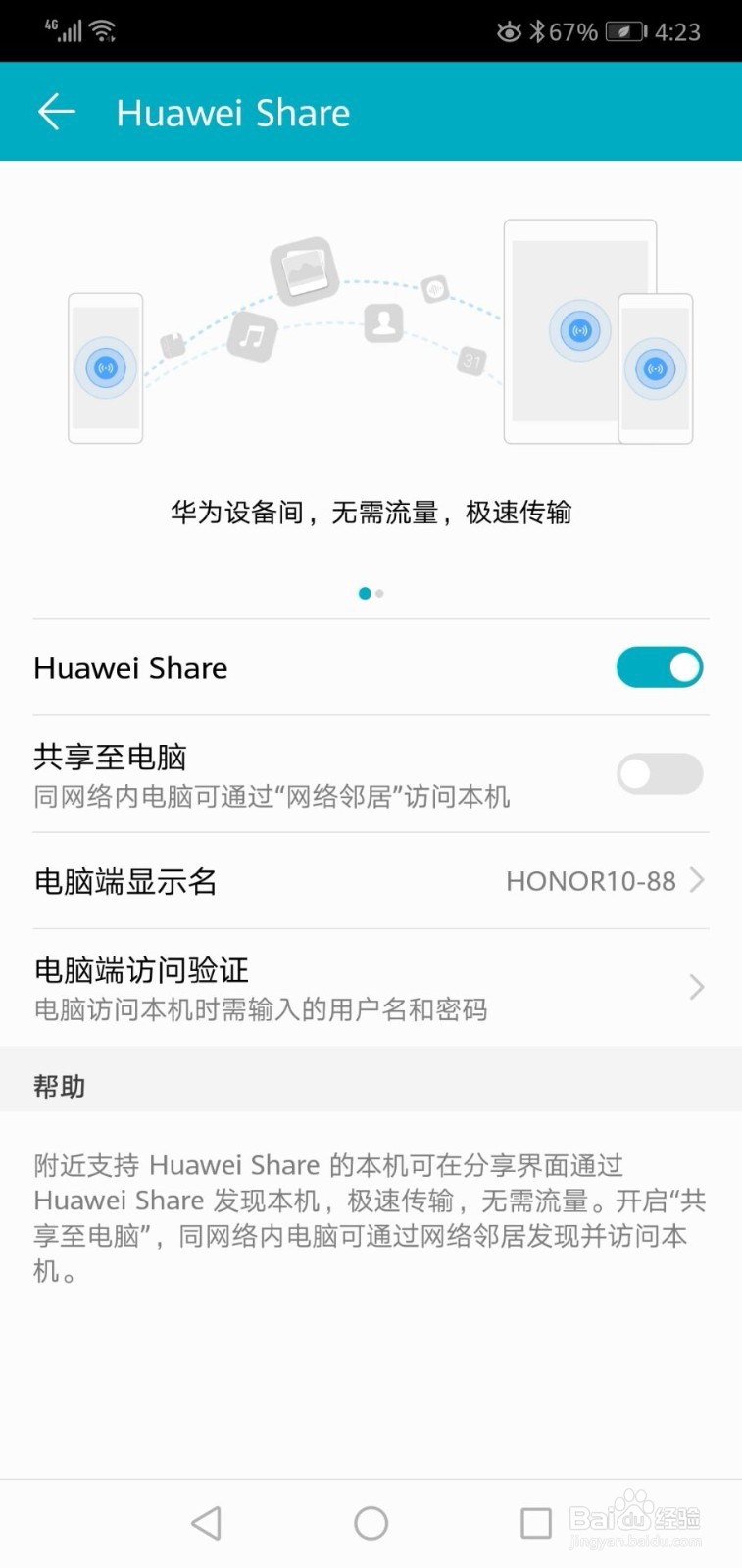Tap the home circle in navigation bar
The height and width of the screenshot is (1568, 742).
tap(371, 1522)
